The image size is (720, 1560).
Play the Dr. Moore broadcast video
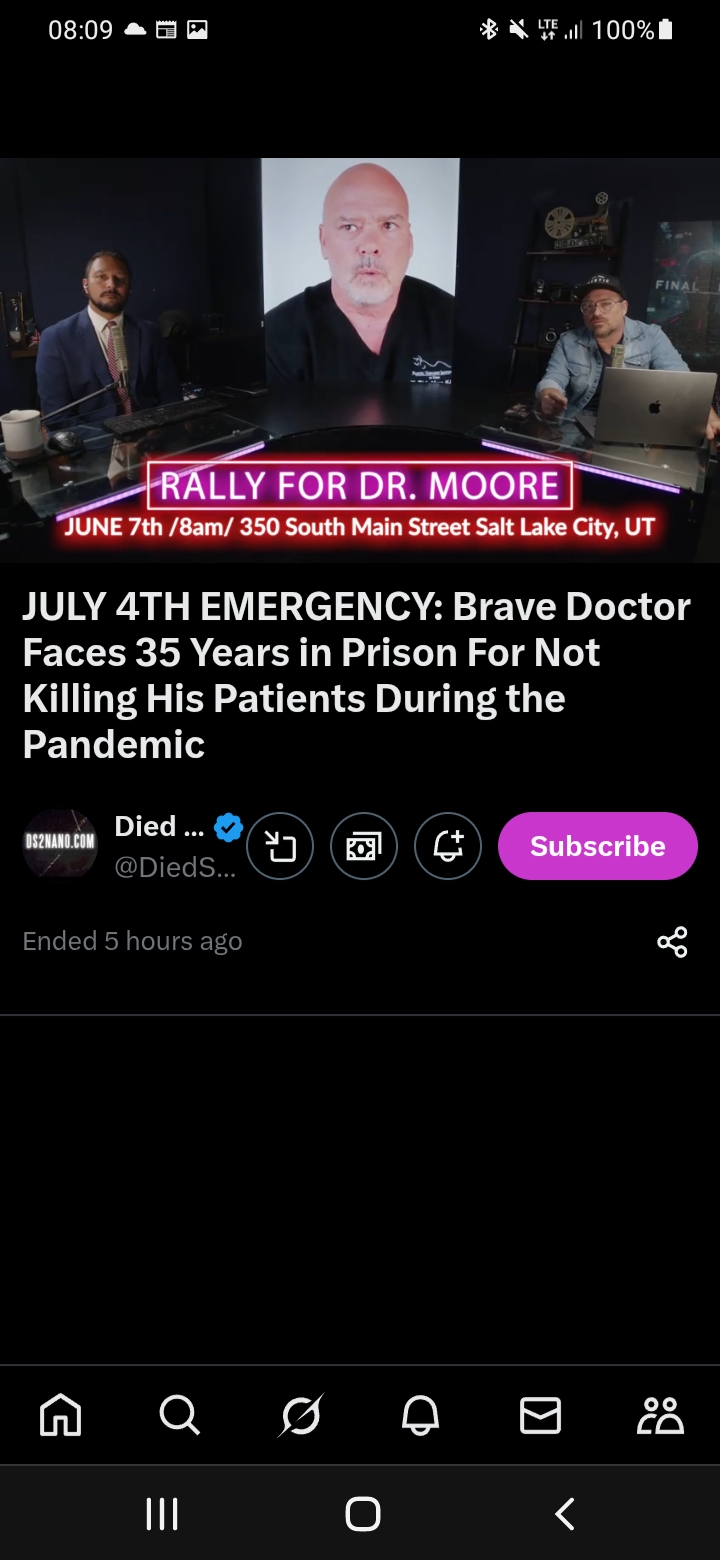coord(360,360)
